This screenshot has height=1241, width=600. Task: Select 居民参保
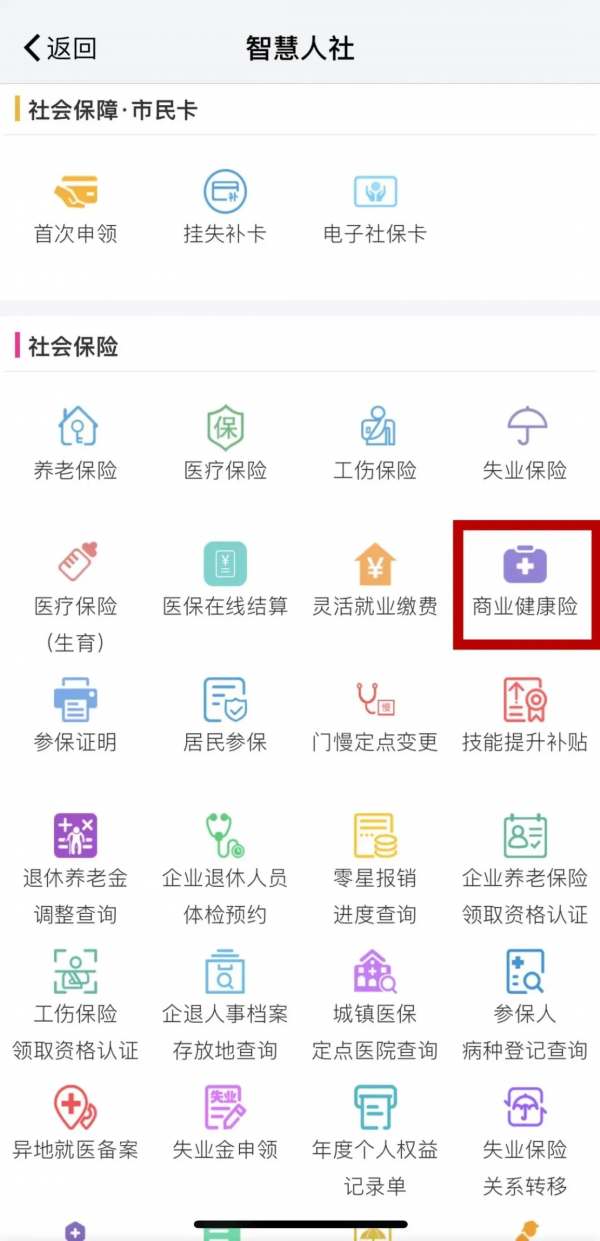225,716
